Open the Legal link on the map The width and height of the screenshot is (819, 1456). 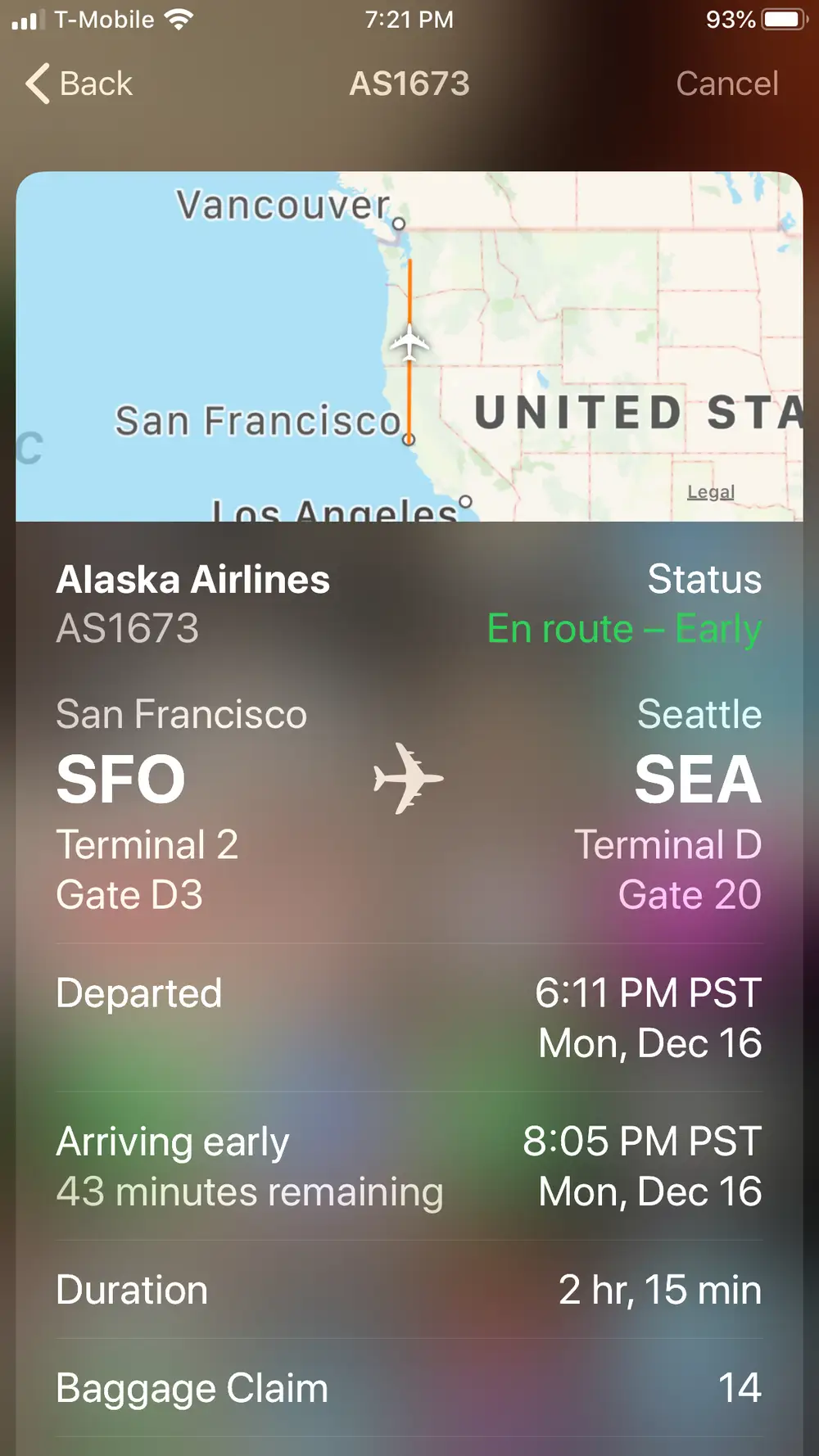(x=710, y=492)
